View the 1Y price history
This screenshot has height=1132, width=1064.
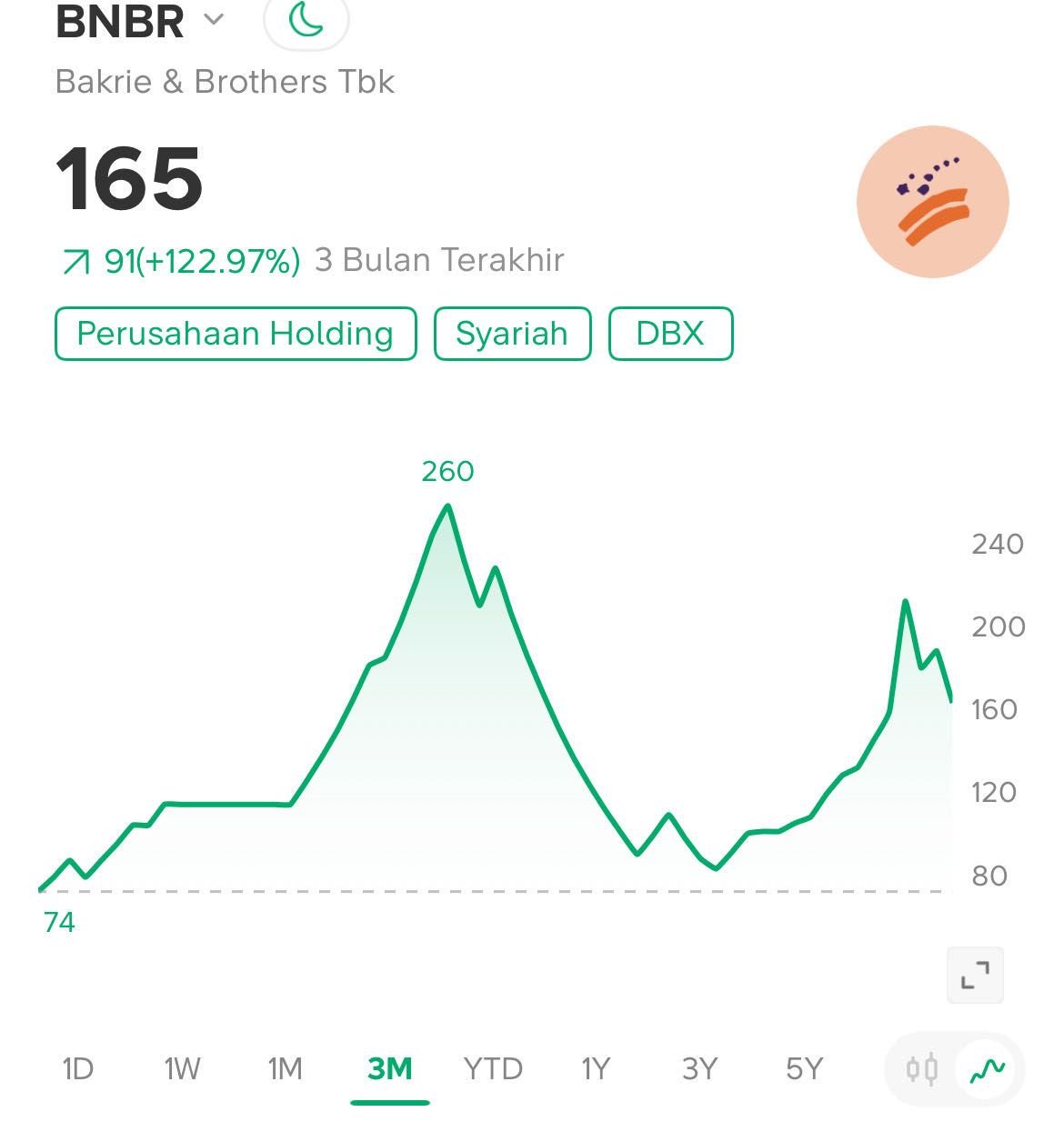[596, 1068]
